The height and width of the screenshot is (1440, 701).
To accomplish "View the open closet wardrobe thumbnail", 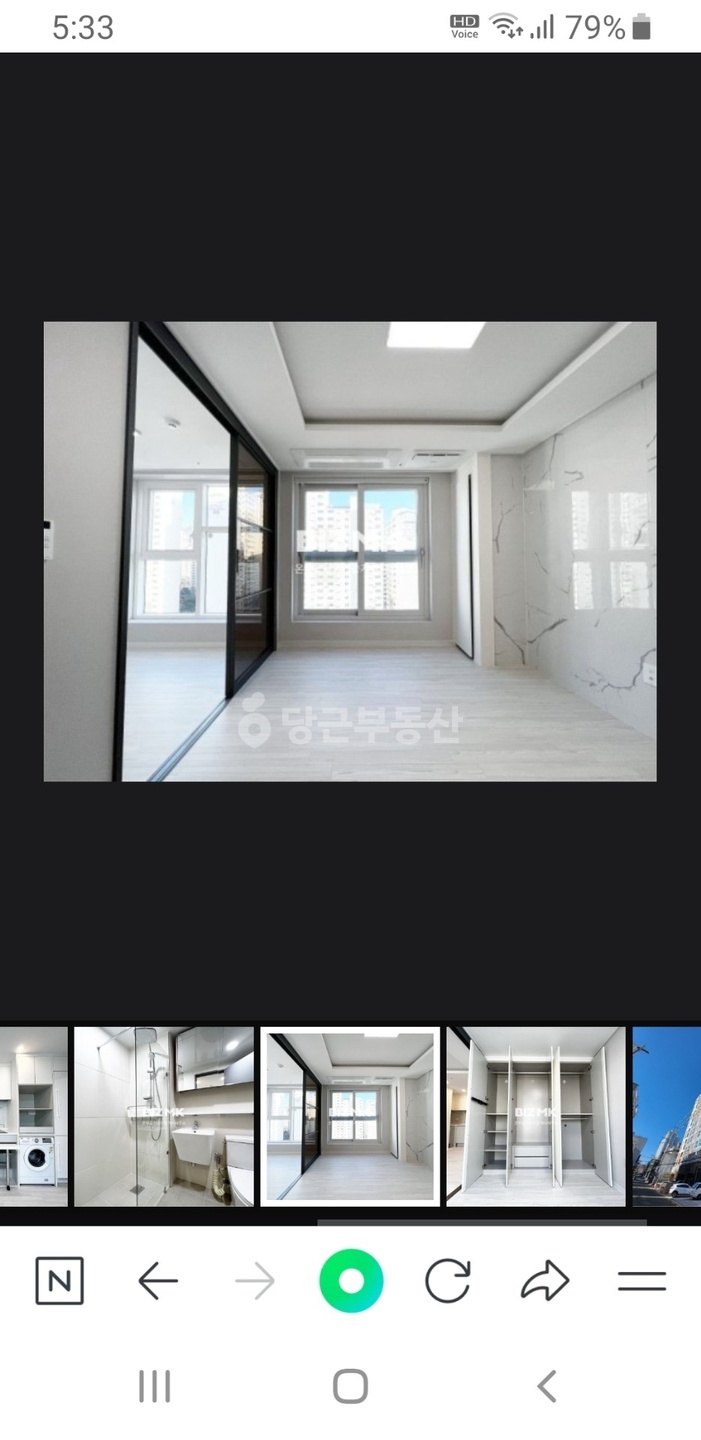I will coord(536,1116).
